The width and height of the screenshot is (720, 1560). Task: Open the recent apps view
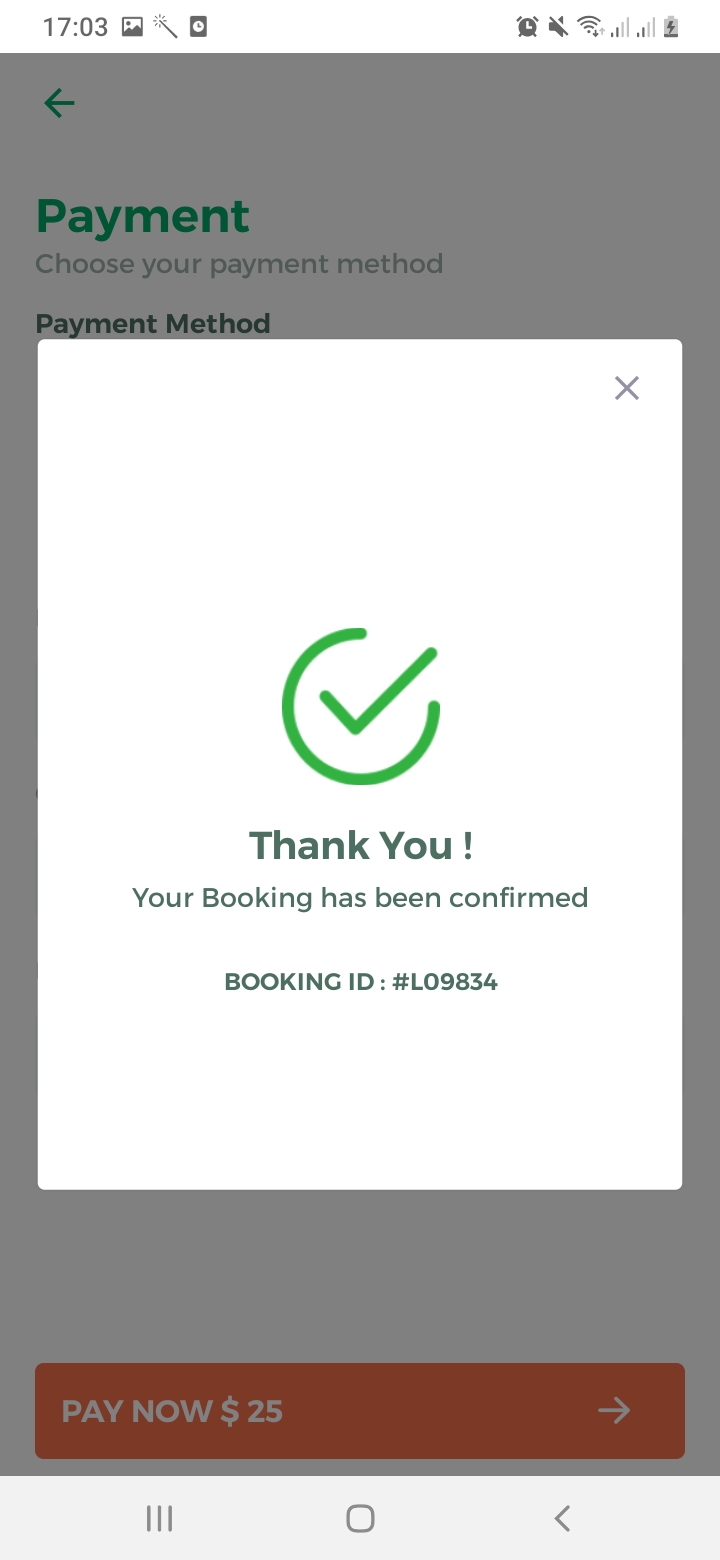pyautogui.click(x=159, y=1519)
